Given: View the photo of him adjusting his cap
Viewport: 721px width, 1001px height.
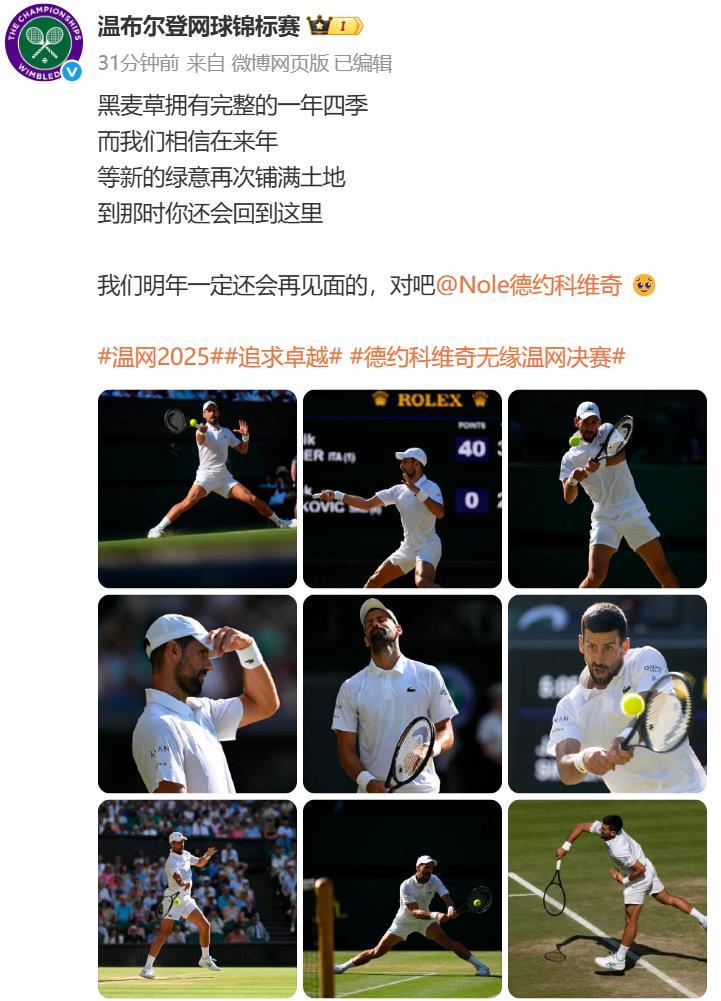Looking at the screenshot, I should click(x=197, y=694).
